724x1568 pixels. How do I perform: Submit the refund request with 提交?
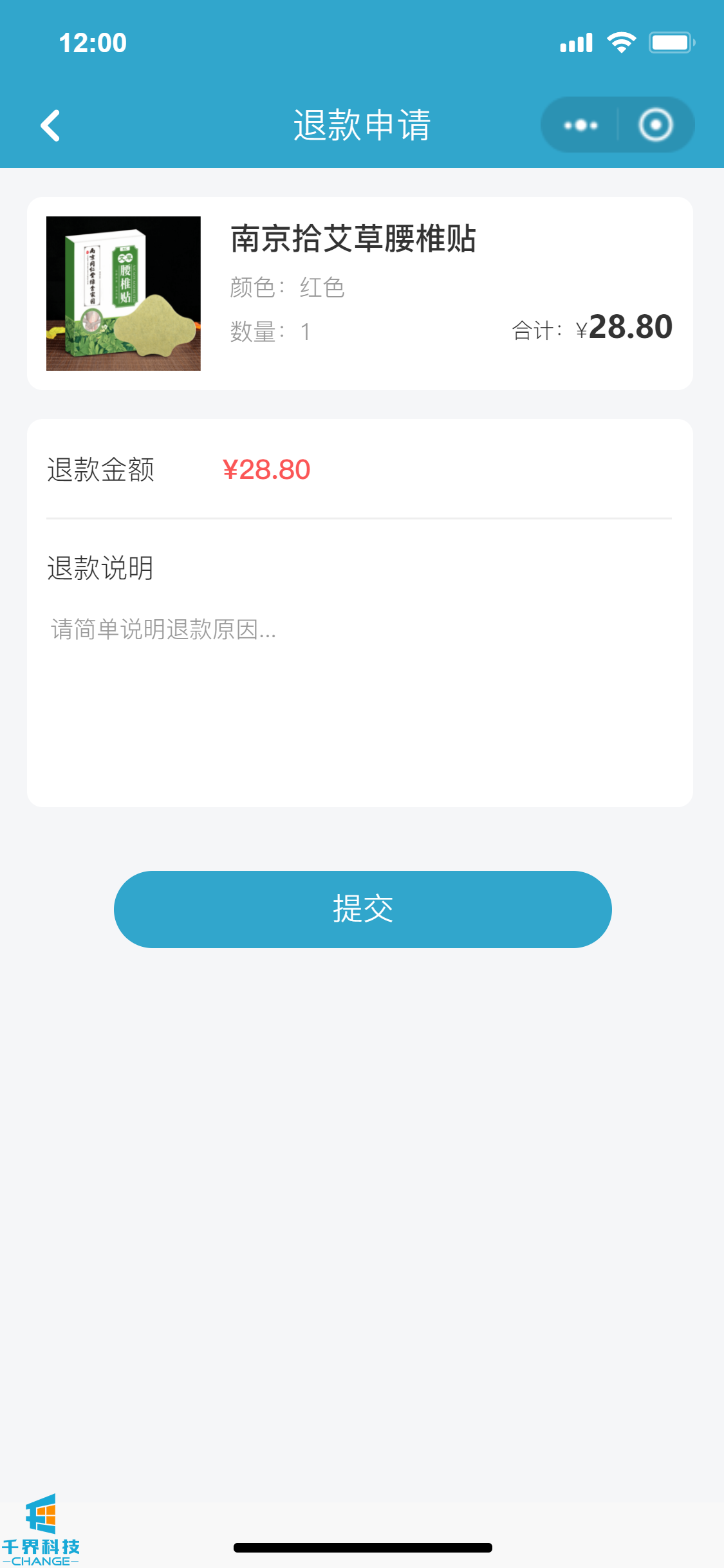pyautogui.click(x=362, y=909)
